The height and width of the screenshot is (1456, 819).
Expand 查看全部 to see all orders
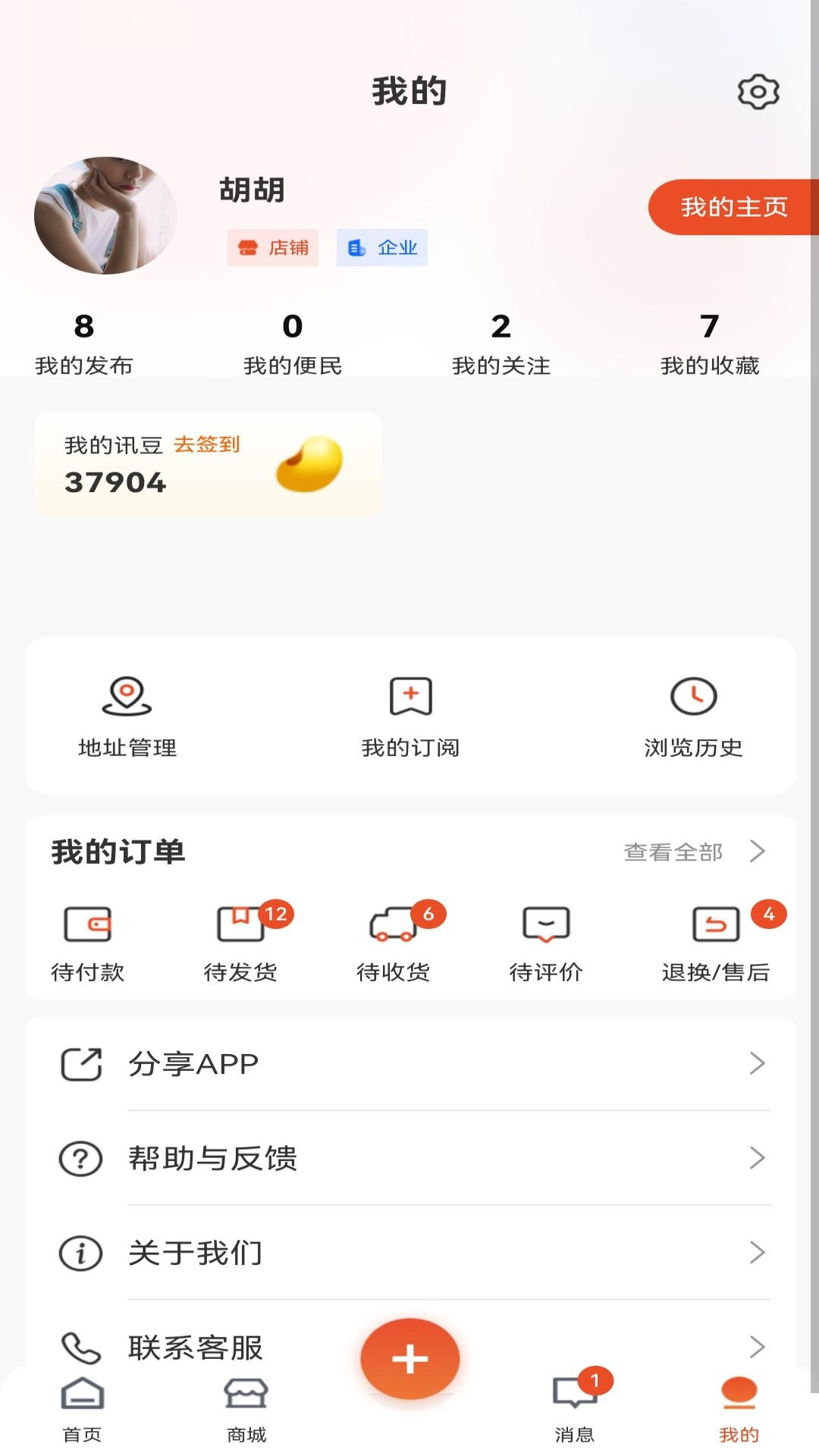[673, 852]
